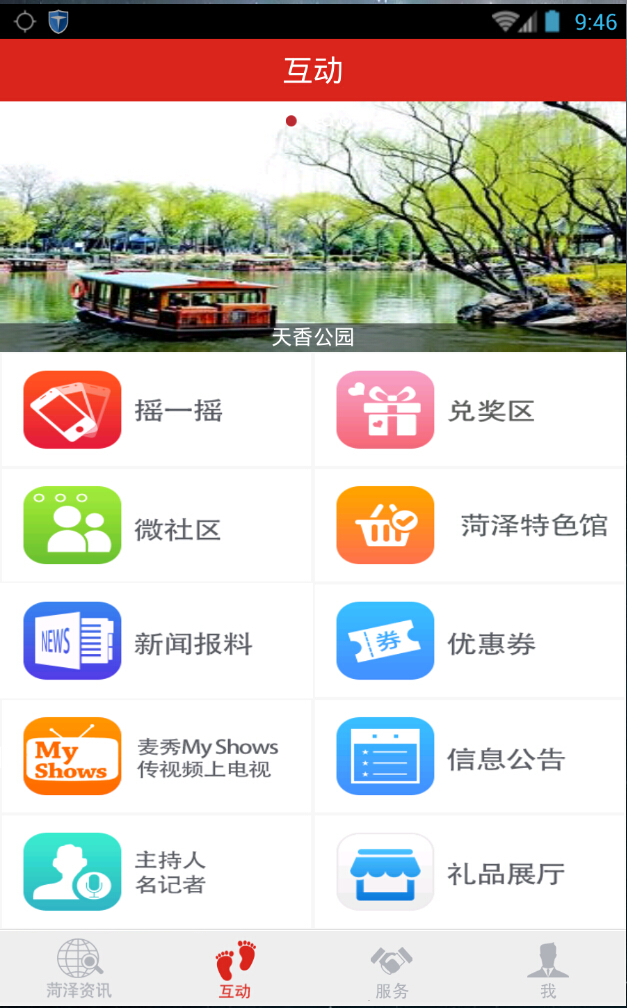The height and width of the screenshot is (1008, 627).
Task: Switch to the 我 profile tab
Action: coord(548,969)
